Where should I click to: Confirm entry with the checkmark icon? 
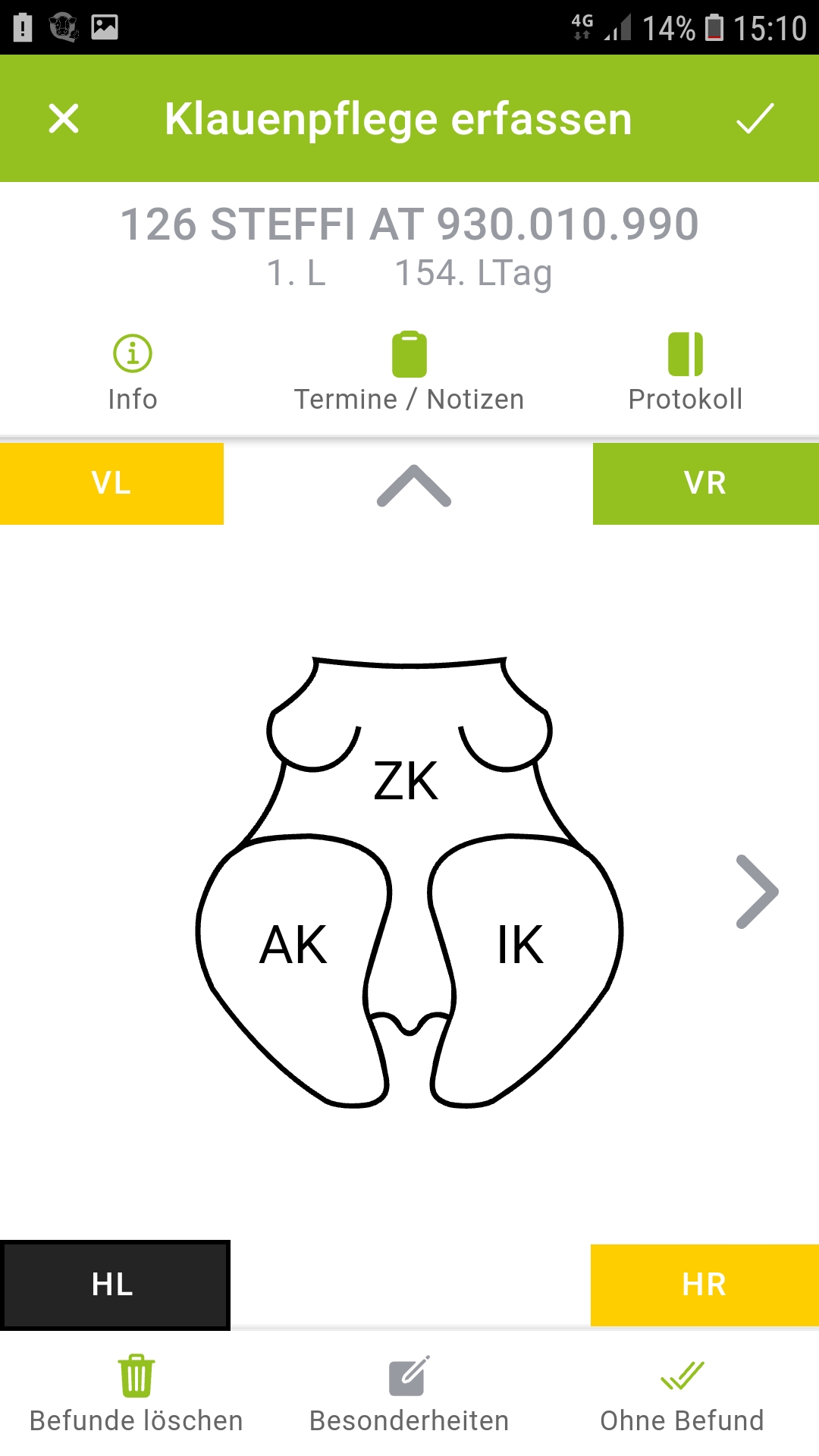[x=755, y=119]
